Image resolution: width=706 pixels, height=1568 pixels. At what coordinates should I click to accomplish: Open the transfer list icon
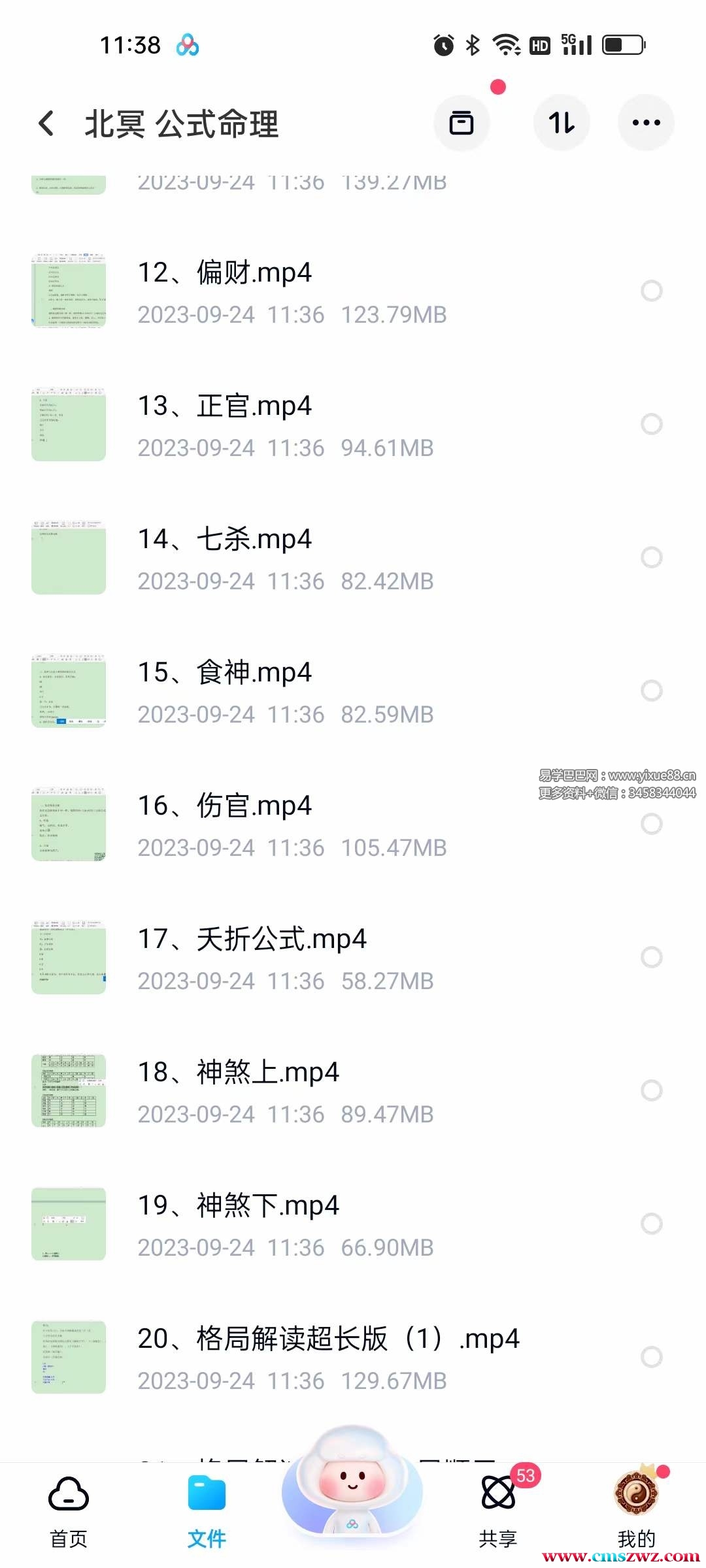pos(462,123)
